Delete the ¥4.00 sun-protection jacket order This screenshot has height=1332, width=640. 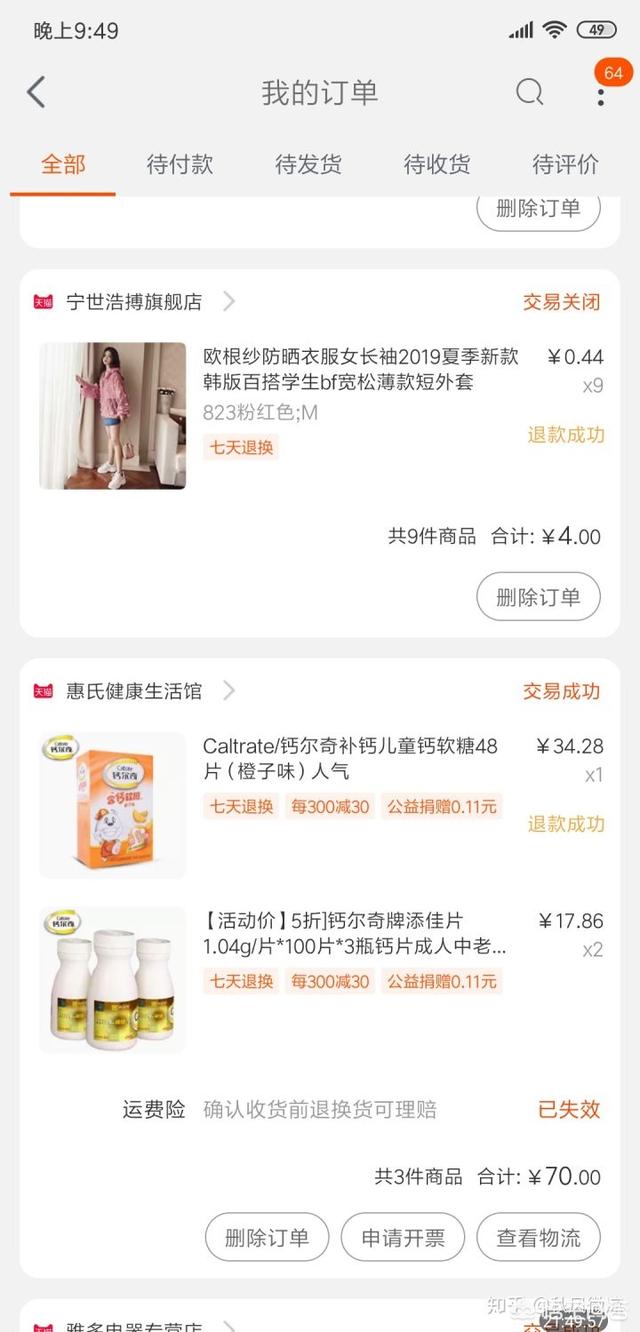[x=538, y=597]
